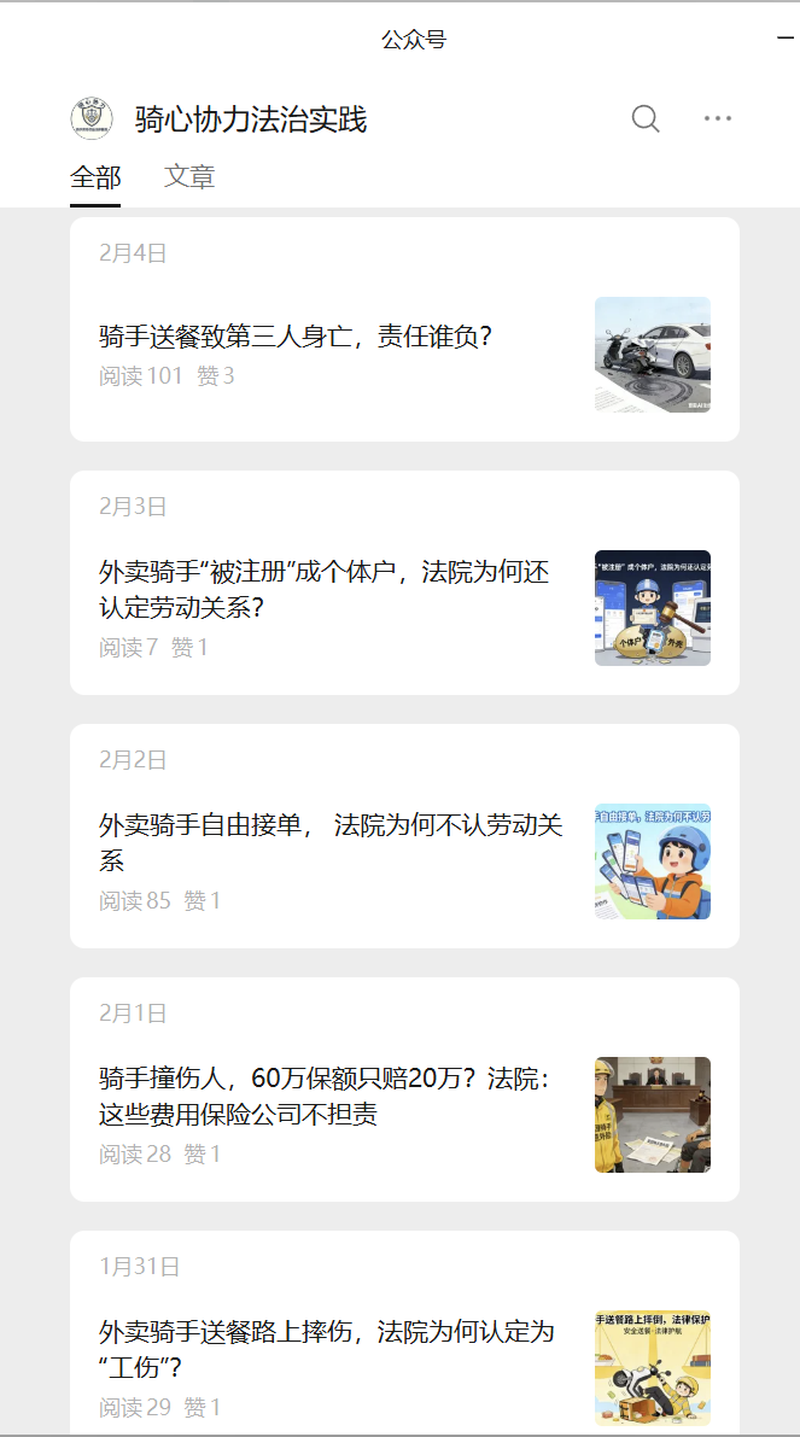Open search for this official account
This screenshot has width=800, height=1437.
click(644, 119)
